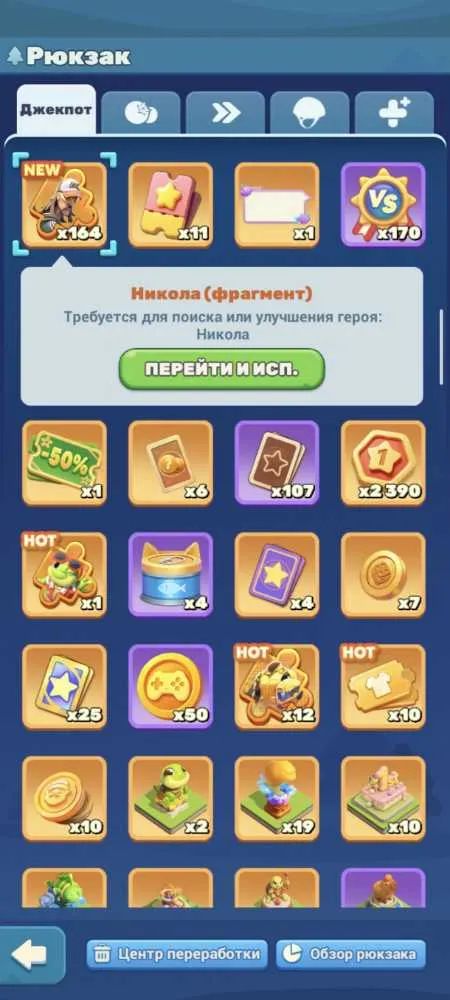Select the cake decoration item x10
450x1000 pixels.
click(x=383, y=798)
